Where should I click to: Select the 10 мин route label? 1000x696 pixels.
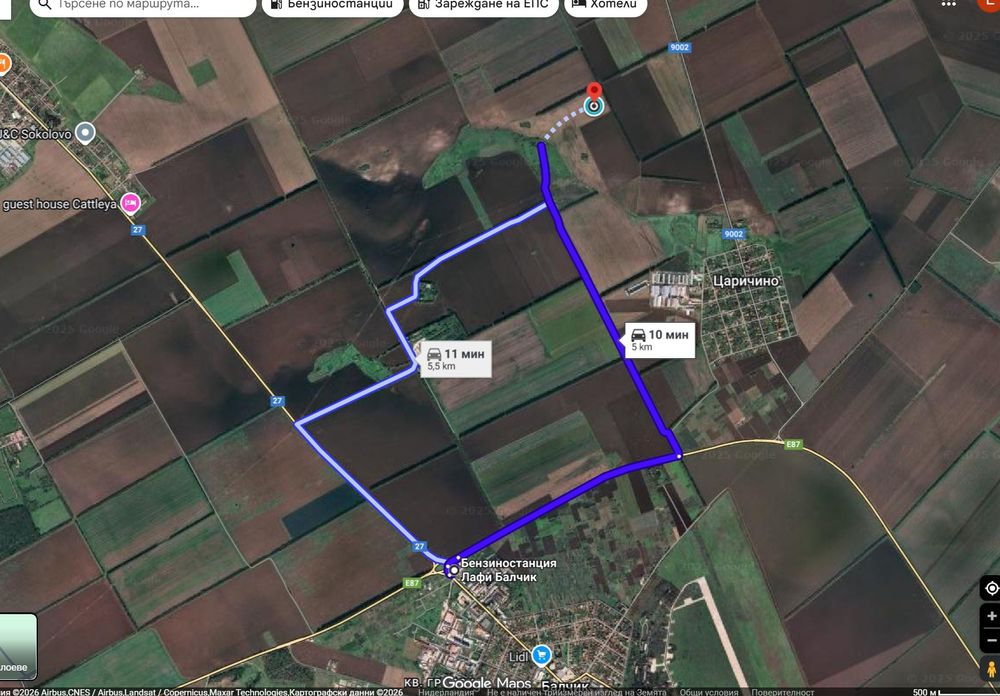point(658,339)
